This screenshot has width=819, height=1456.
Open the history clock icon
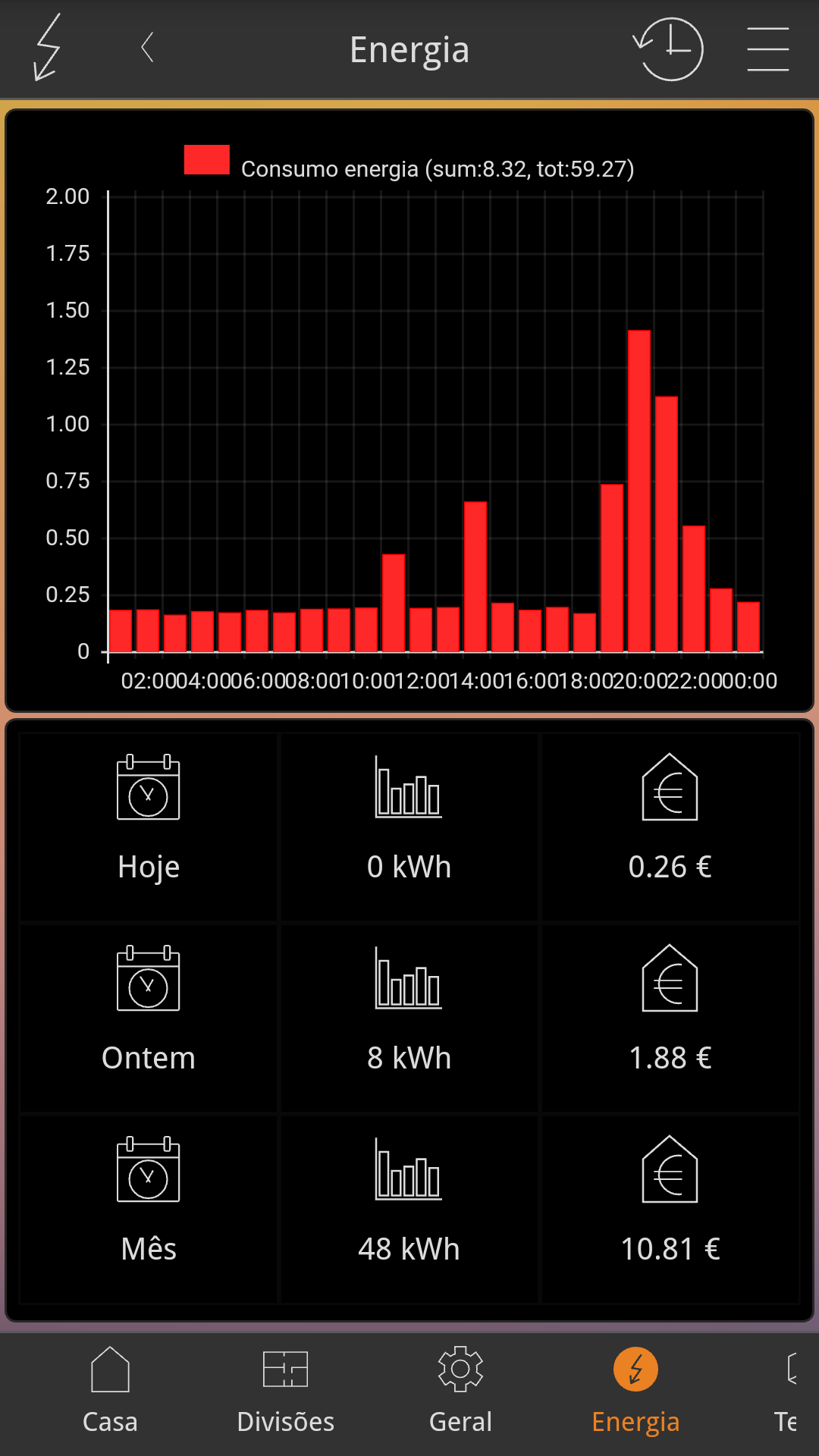point(669,49)
